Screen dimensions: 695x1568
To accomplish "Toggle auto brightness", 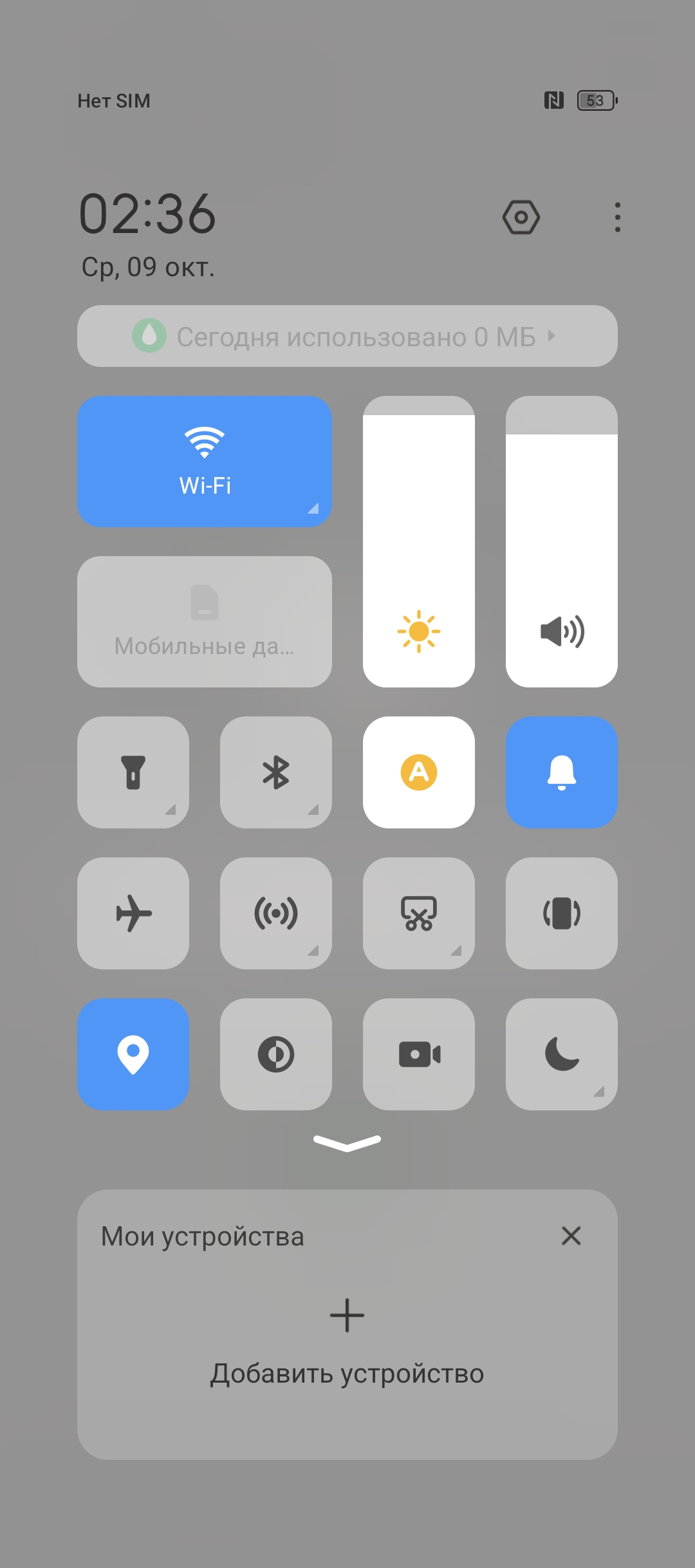I will click(419, 772).
